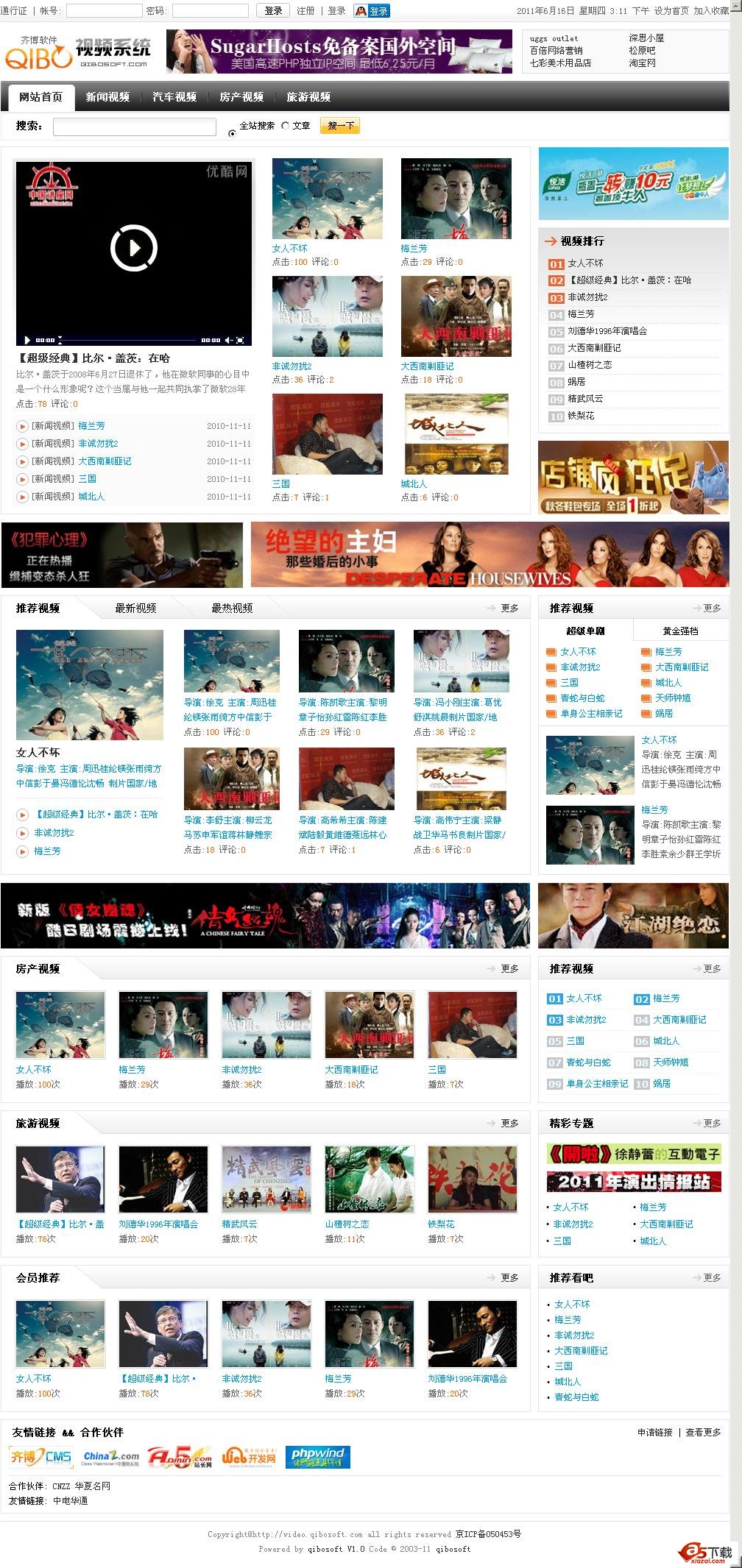View the 山楂树之恋 video under 旅游视频

click(369, 1179)
